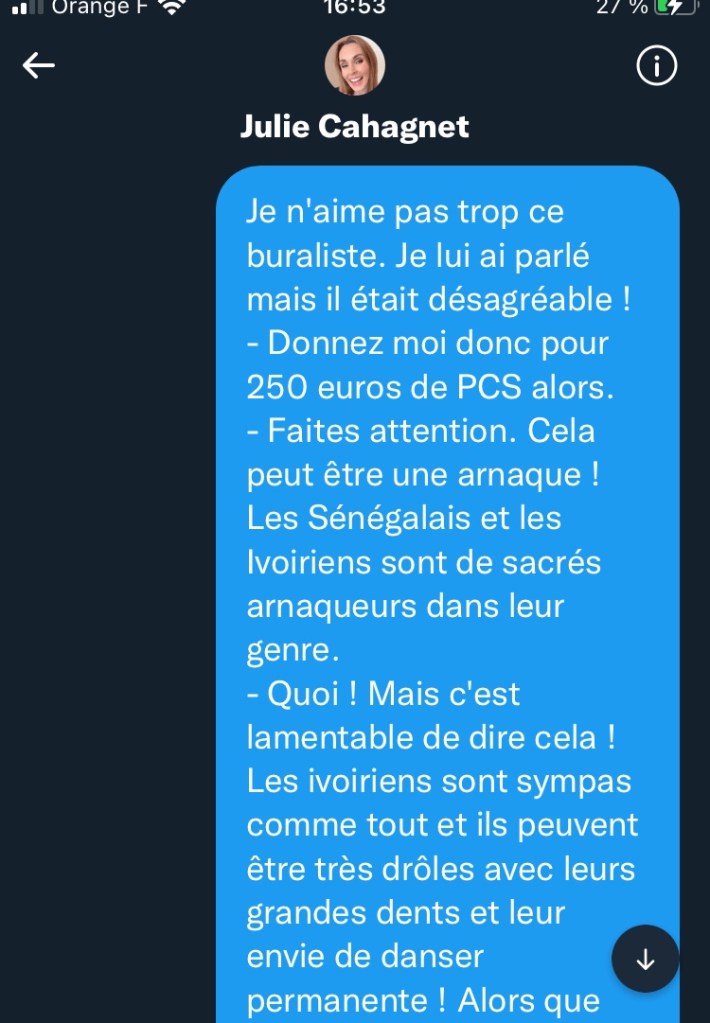Open Julie Cahagnet's profile picture
710x1023 pixels.
(x=354, y=66)
